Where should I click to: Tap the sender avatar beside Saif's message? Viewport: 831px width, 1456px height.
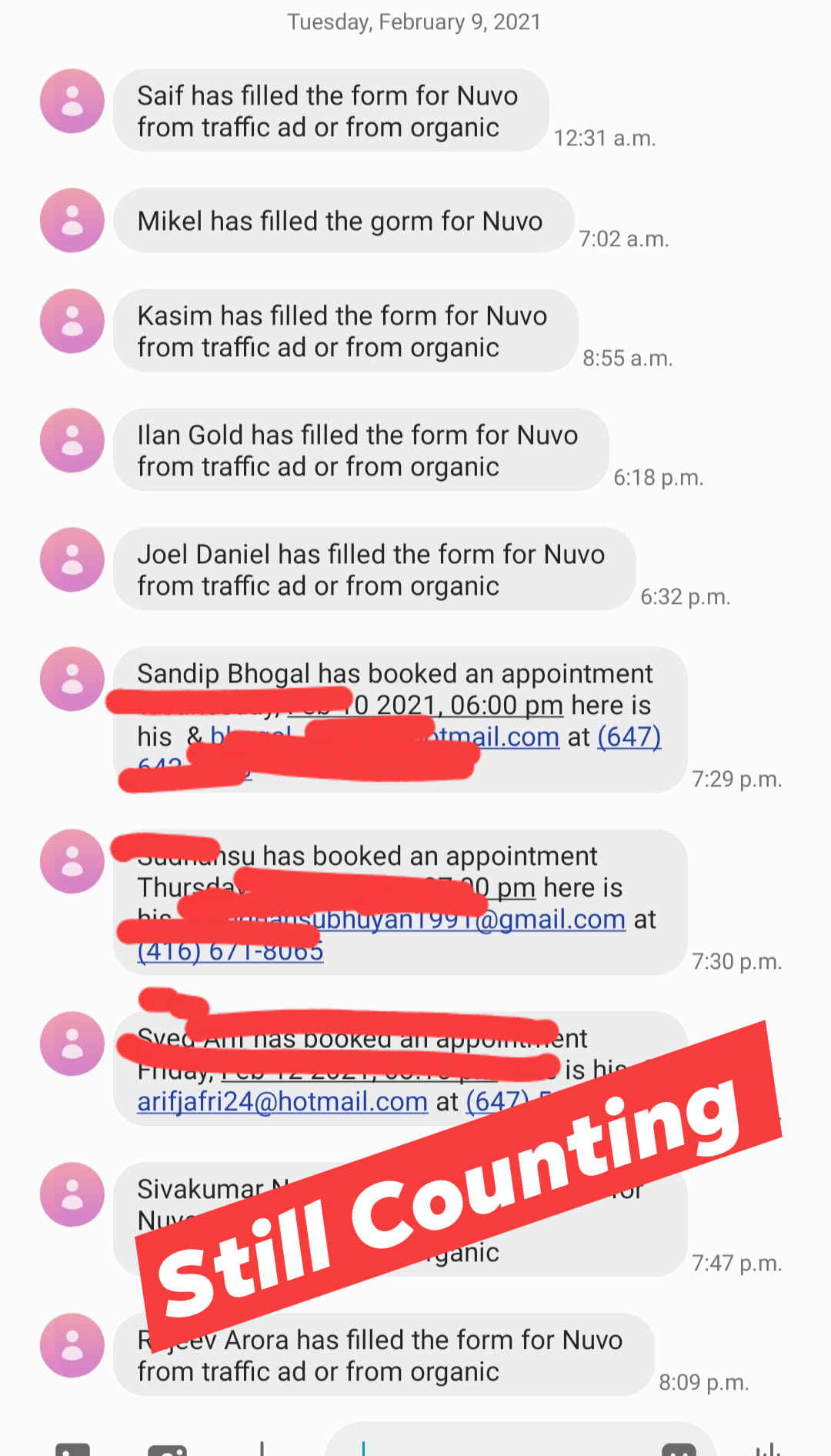point(72,102)
